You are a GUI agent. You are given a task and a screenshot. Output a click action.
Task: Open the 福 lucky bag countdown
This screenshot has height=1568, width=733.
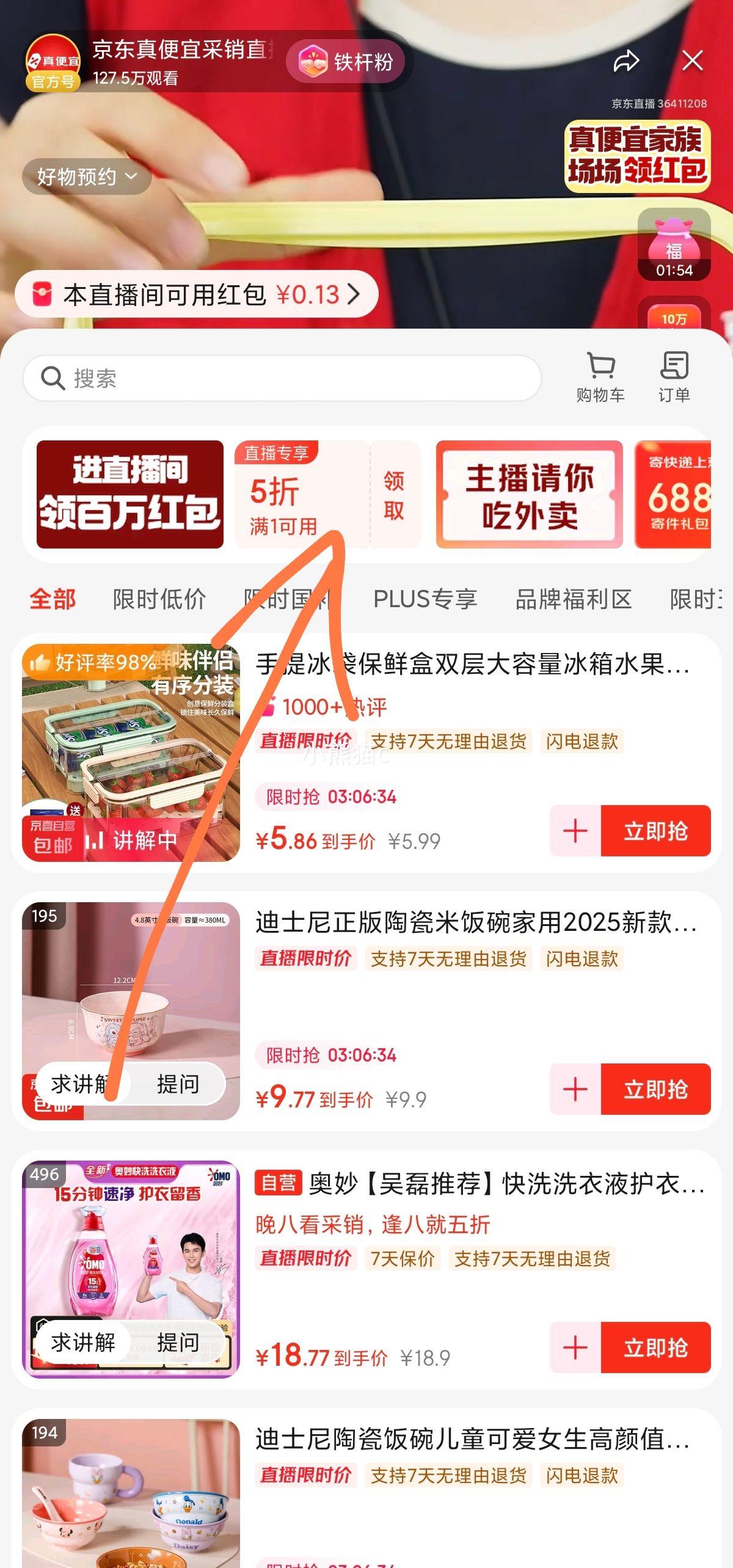click(x=674, y=244)
